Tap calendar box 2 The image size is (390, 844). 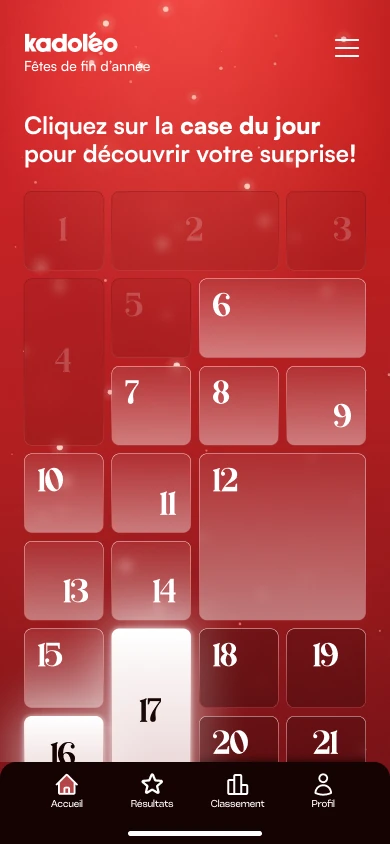coord(195,230)
